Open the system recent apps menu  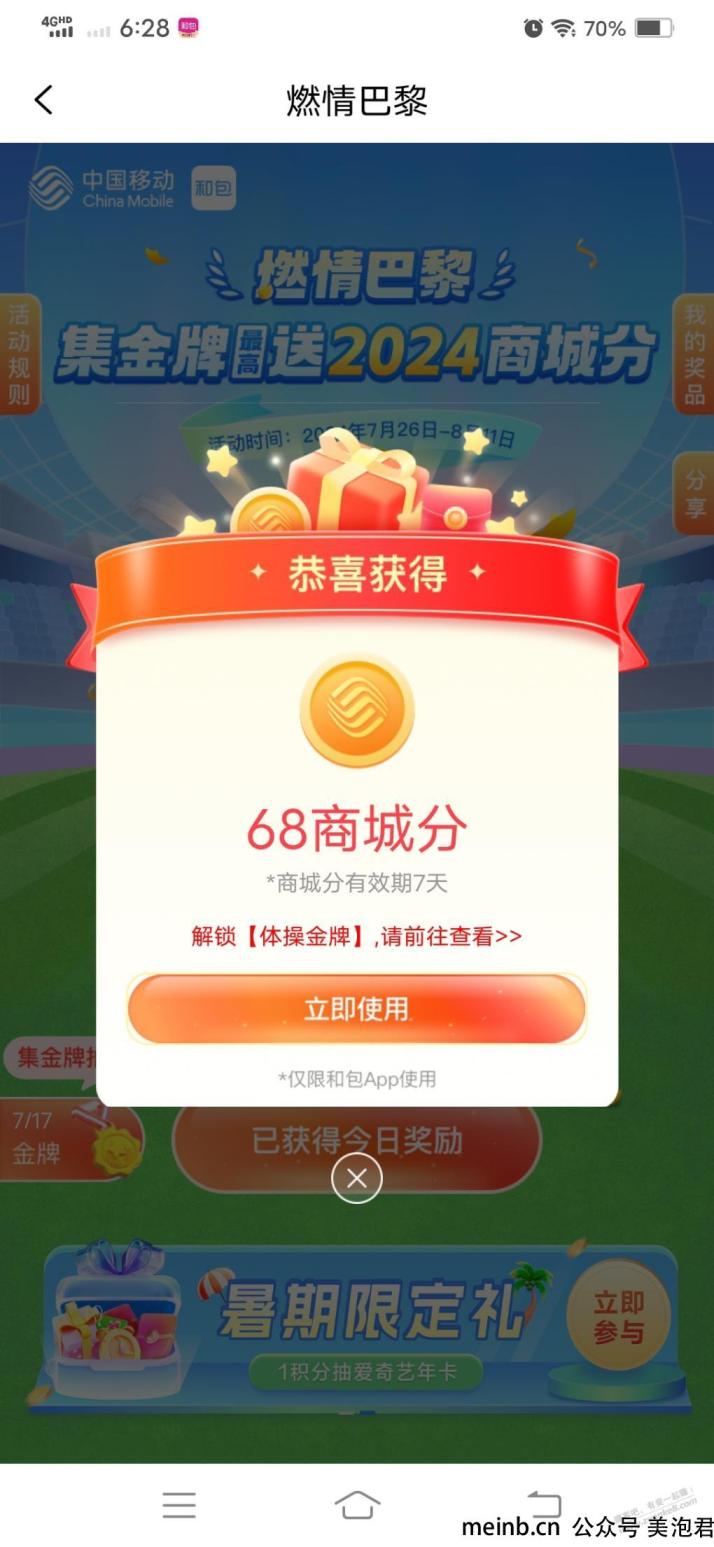point(179,1504)
